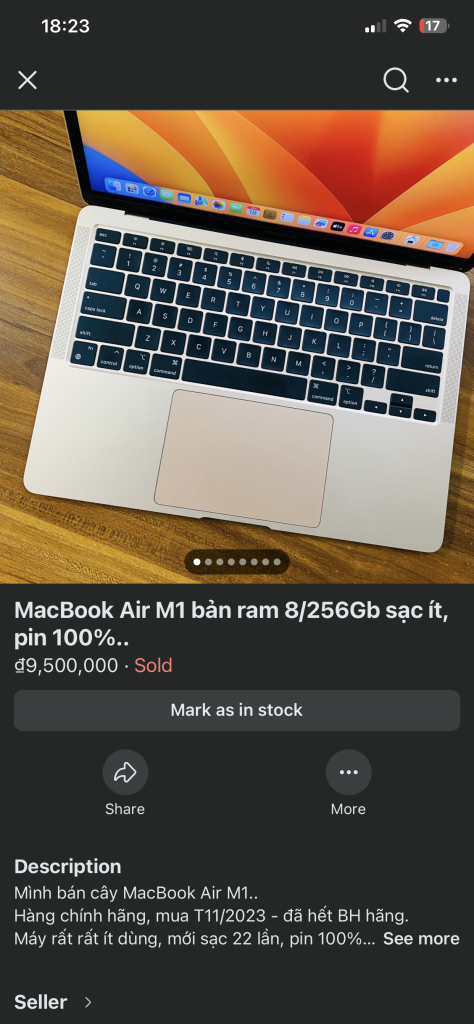Open the Seller section
This screenshot has height=1024, width=474.
(x=54, y=1002)
